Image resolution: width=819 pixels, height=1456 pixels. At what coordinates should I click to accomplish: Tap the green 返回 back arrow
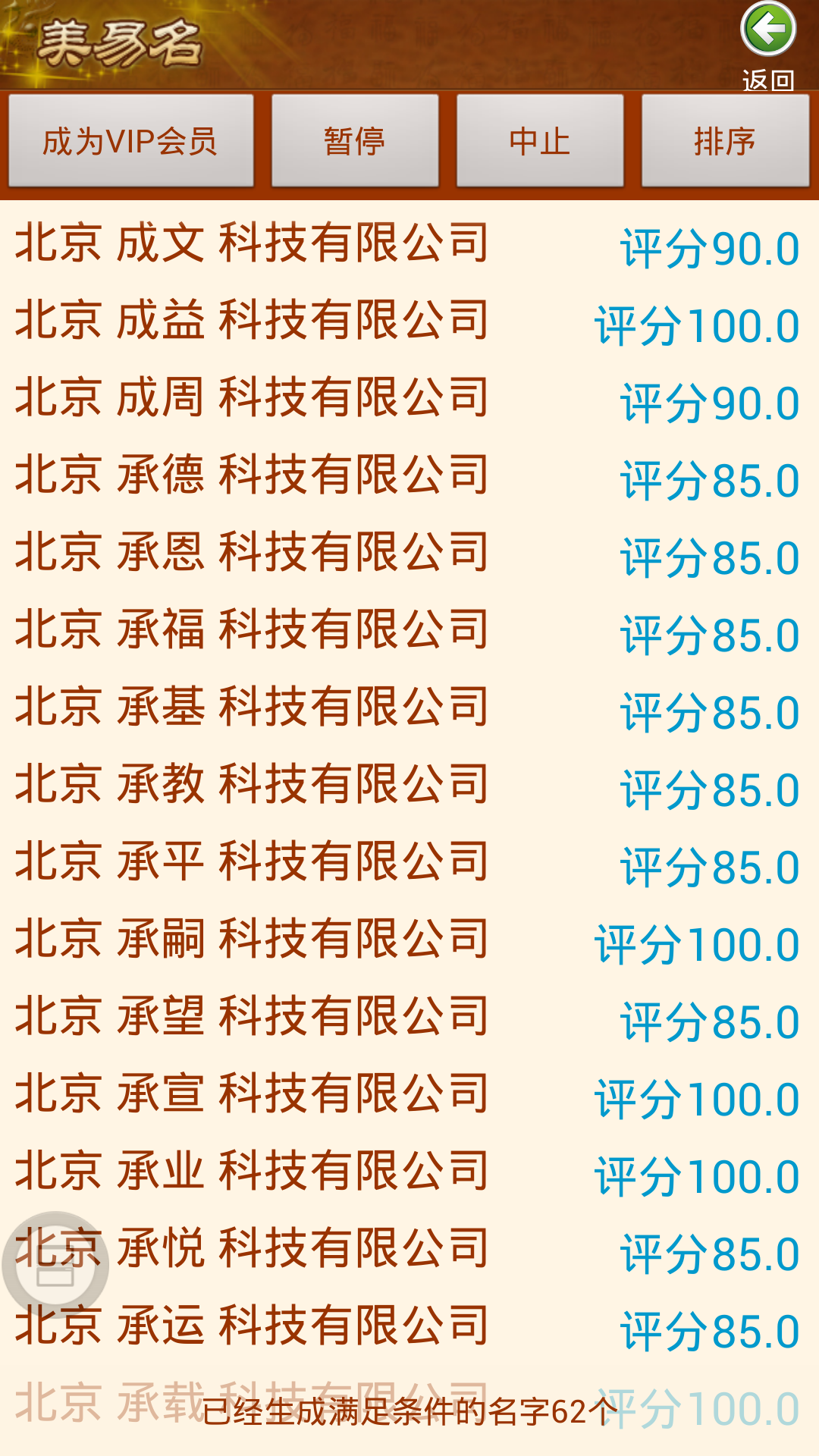[767, 32]
